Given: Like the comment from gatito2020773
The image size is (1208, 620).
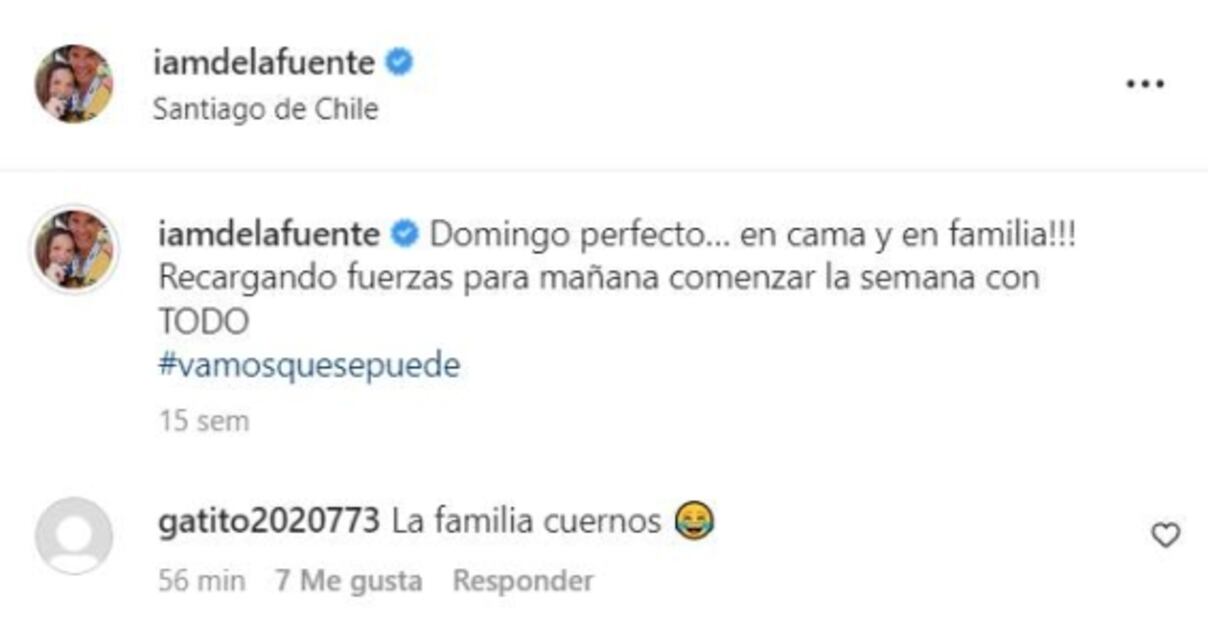Looking at the screenshot, I should [x=1165, y=536].
